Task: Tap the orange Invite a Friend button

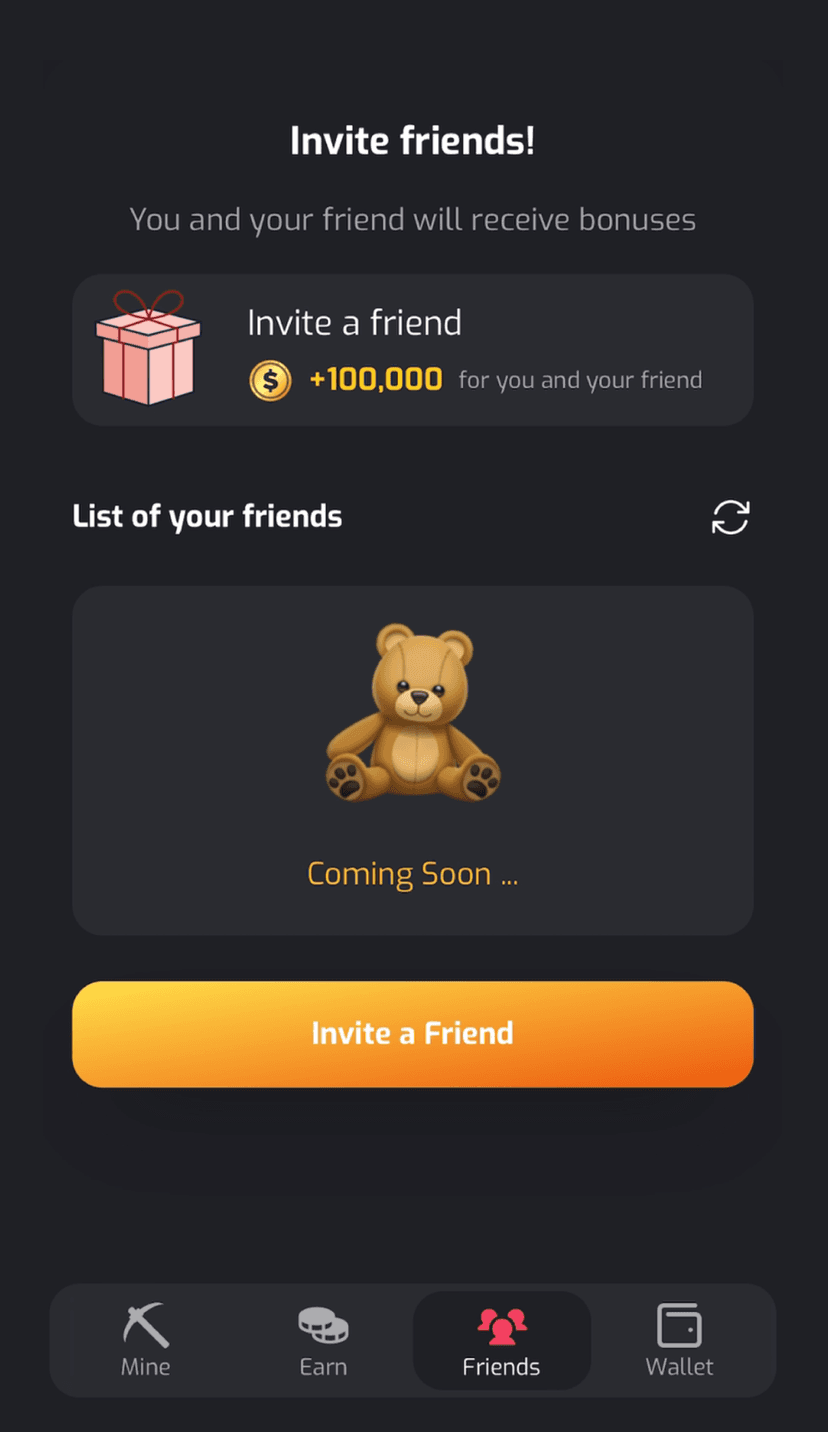Action: pos(412,1034)
